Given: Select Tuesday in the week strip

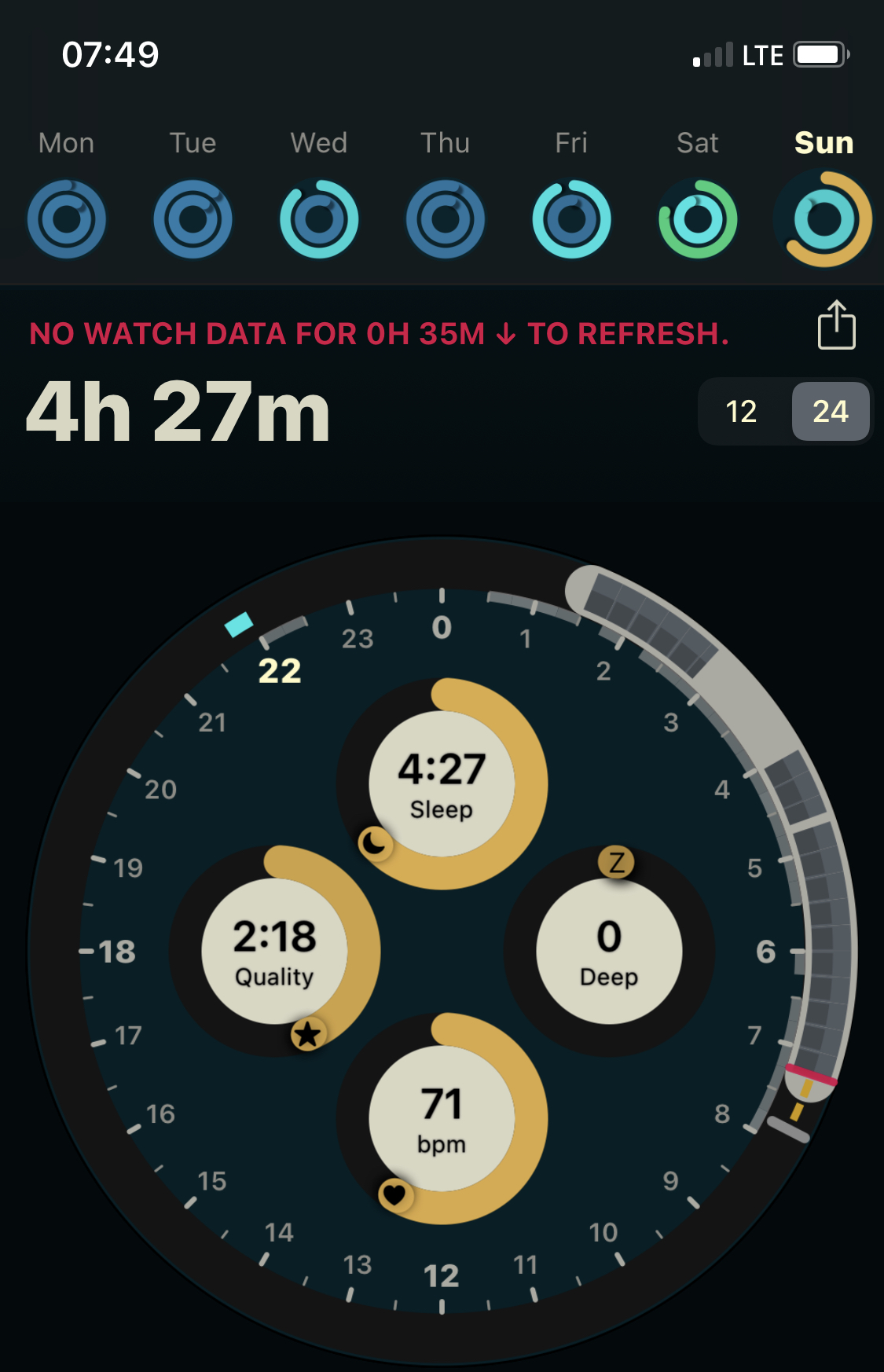Looking at the screenshot, I should coord(193,219).
